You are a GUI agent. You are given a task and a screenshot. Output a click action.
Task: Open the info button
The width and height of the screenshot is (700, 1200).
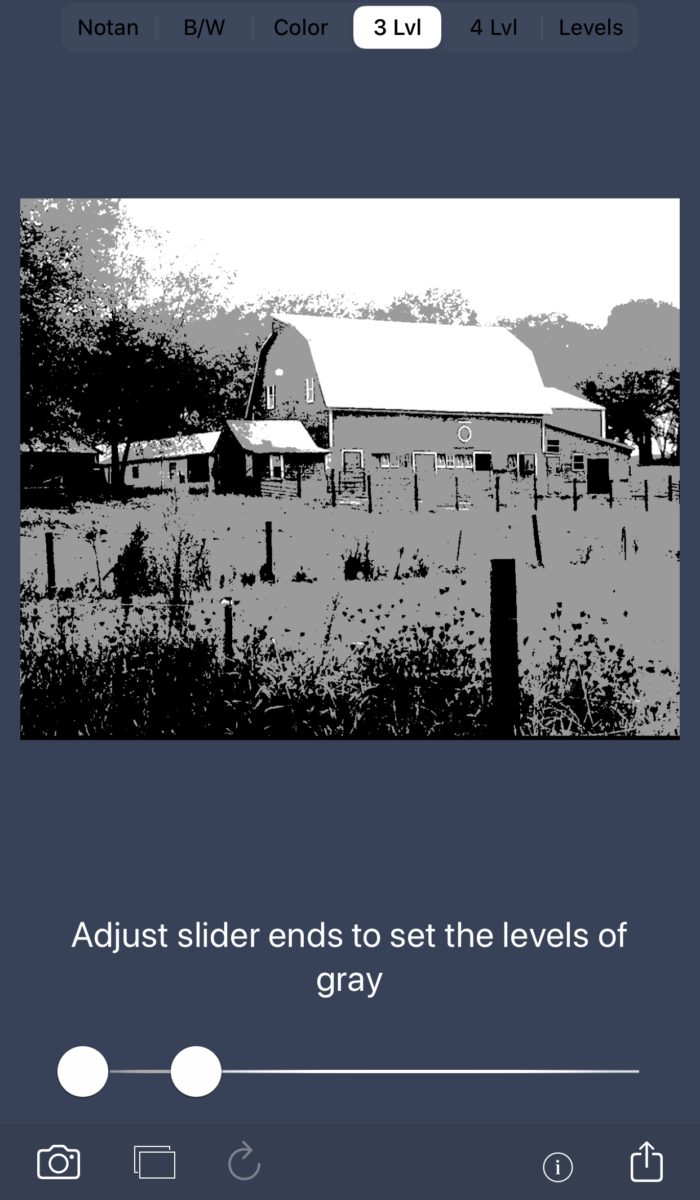558,1166
